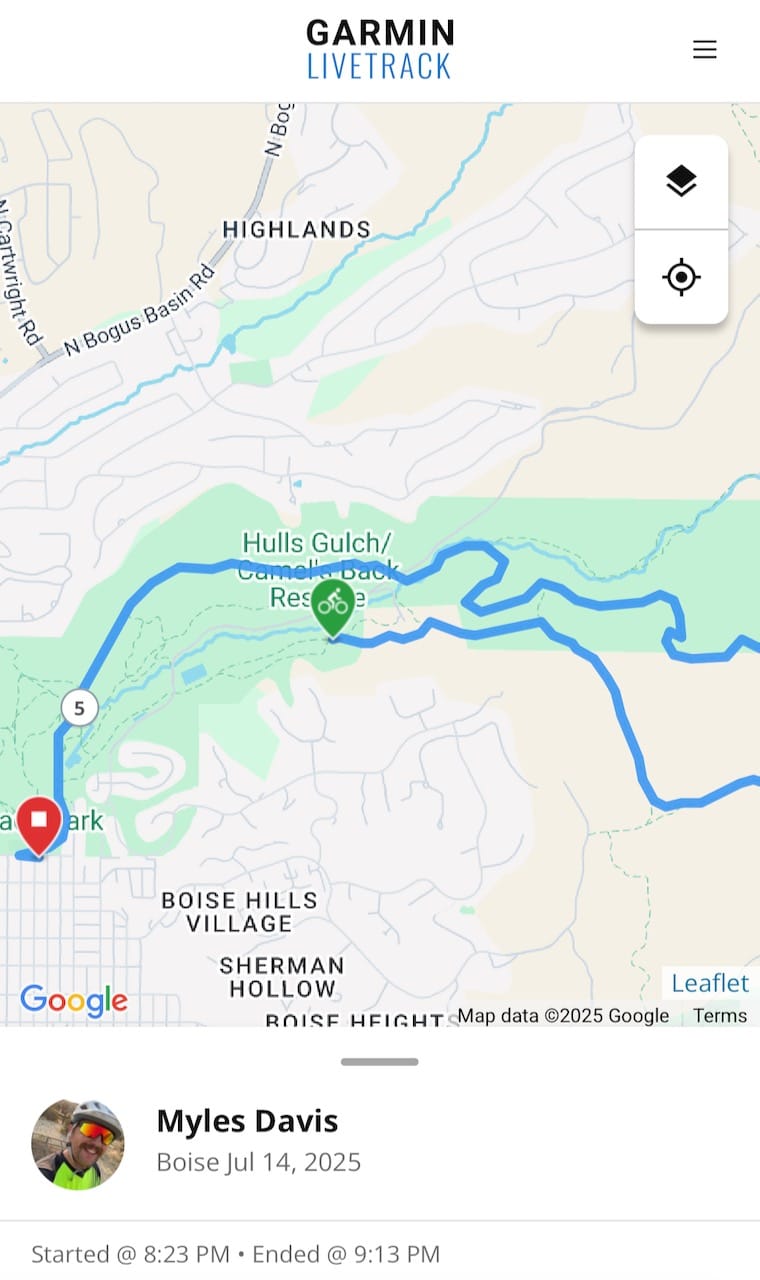Tap the bottom sheet drag handle
This screenshot has width=760, height=1280.
(380, 1062)
